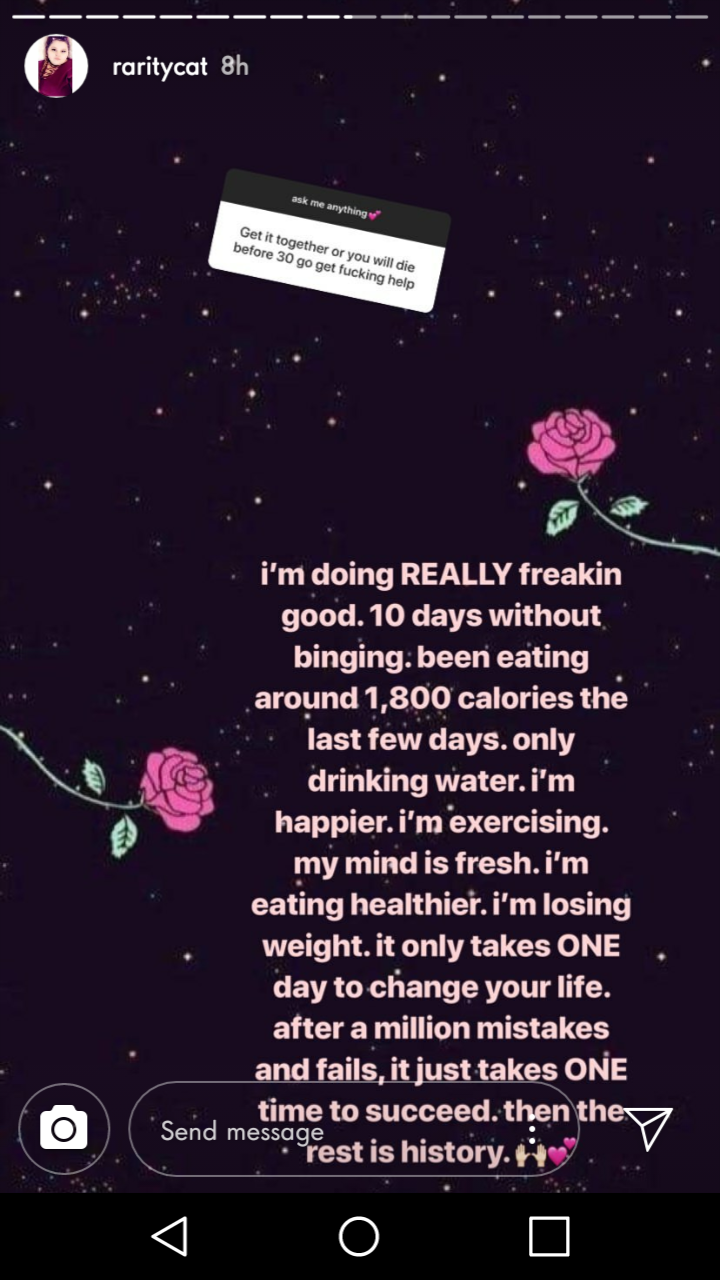This screenshot has height=1280, width=720.
Task: Open raritycat's profile picture
Action: click(56, 66)
